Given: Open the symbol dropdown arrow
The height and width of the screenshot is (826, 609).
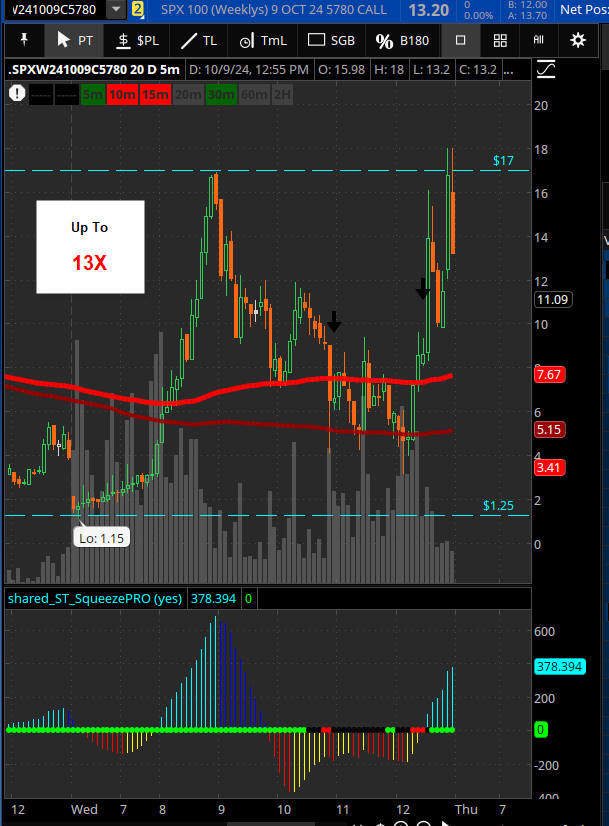Looking at the screenshot, I should point(117,10).
